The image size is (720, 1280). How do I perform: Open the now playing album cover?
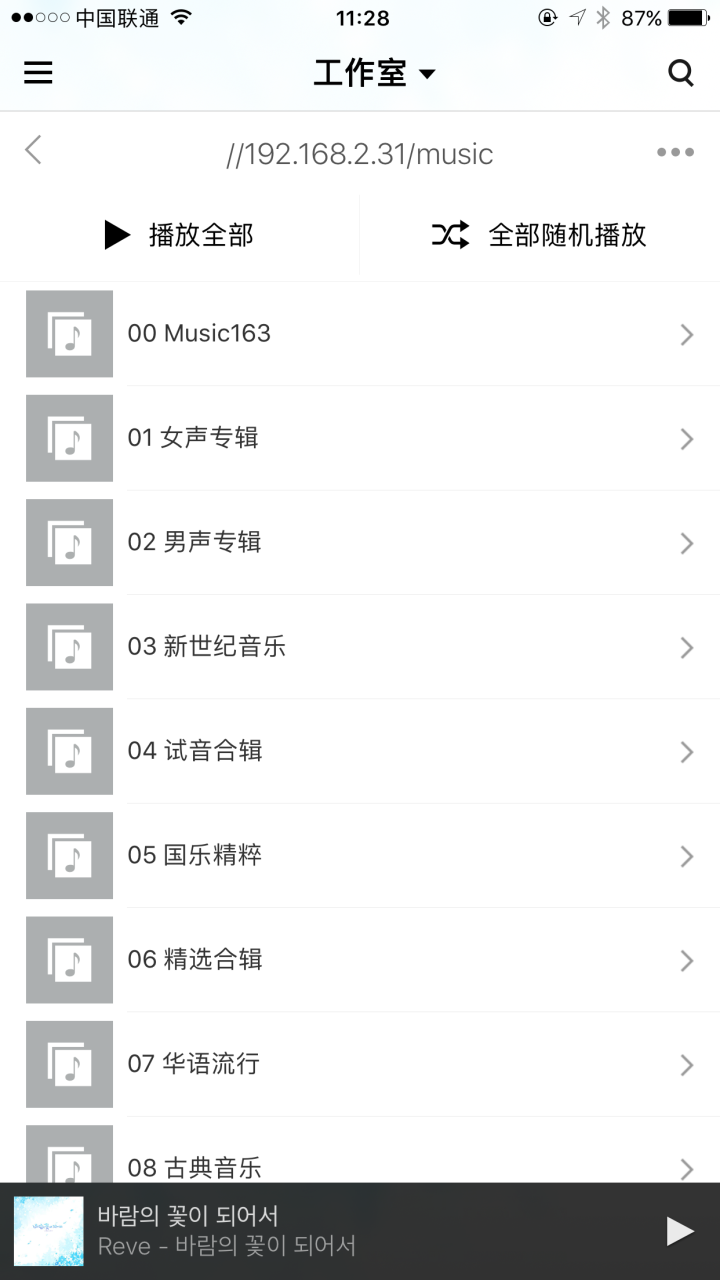click(49, 1231)
